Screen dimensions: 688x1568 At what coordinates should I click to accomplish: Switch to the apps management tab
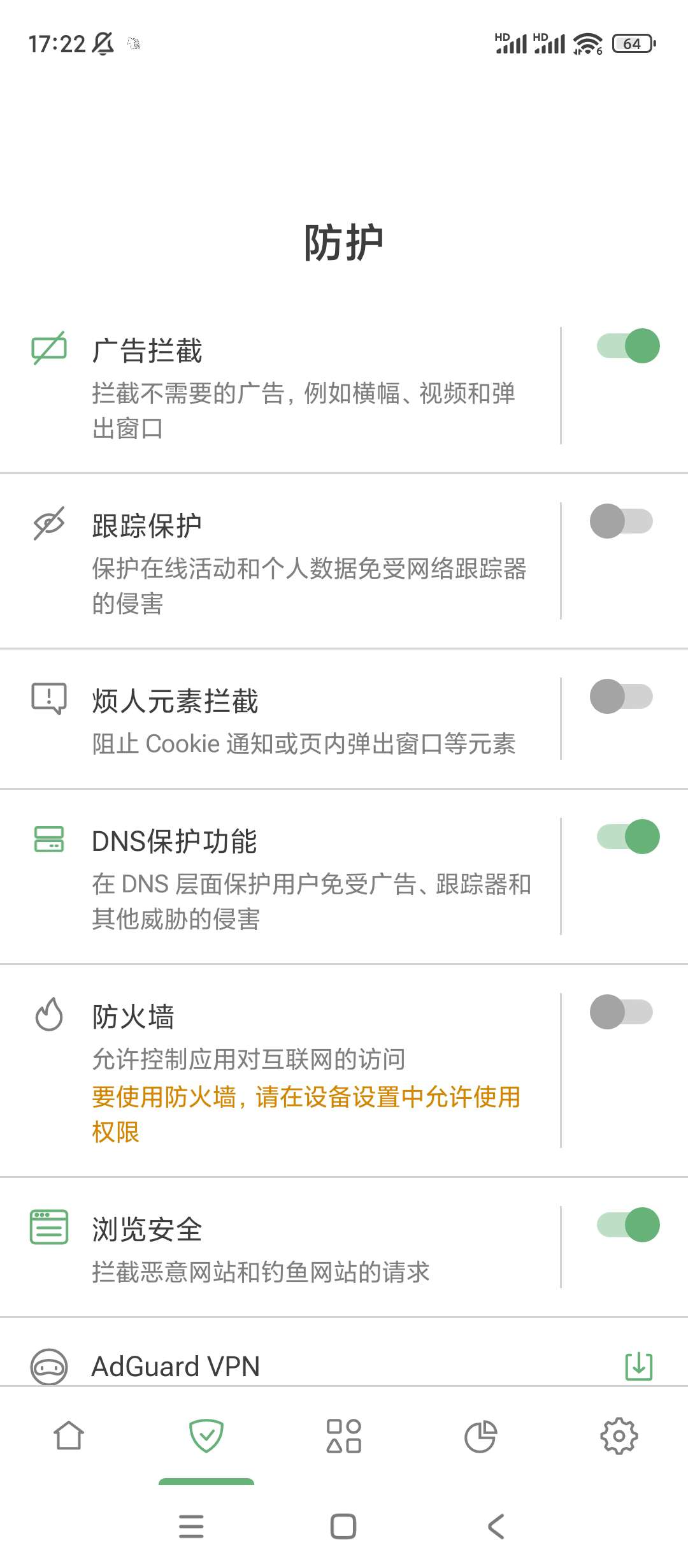coord(344,1437)
